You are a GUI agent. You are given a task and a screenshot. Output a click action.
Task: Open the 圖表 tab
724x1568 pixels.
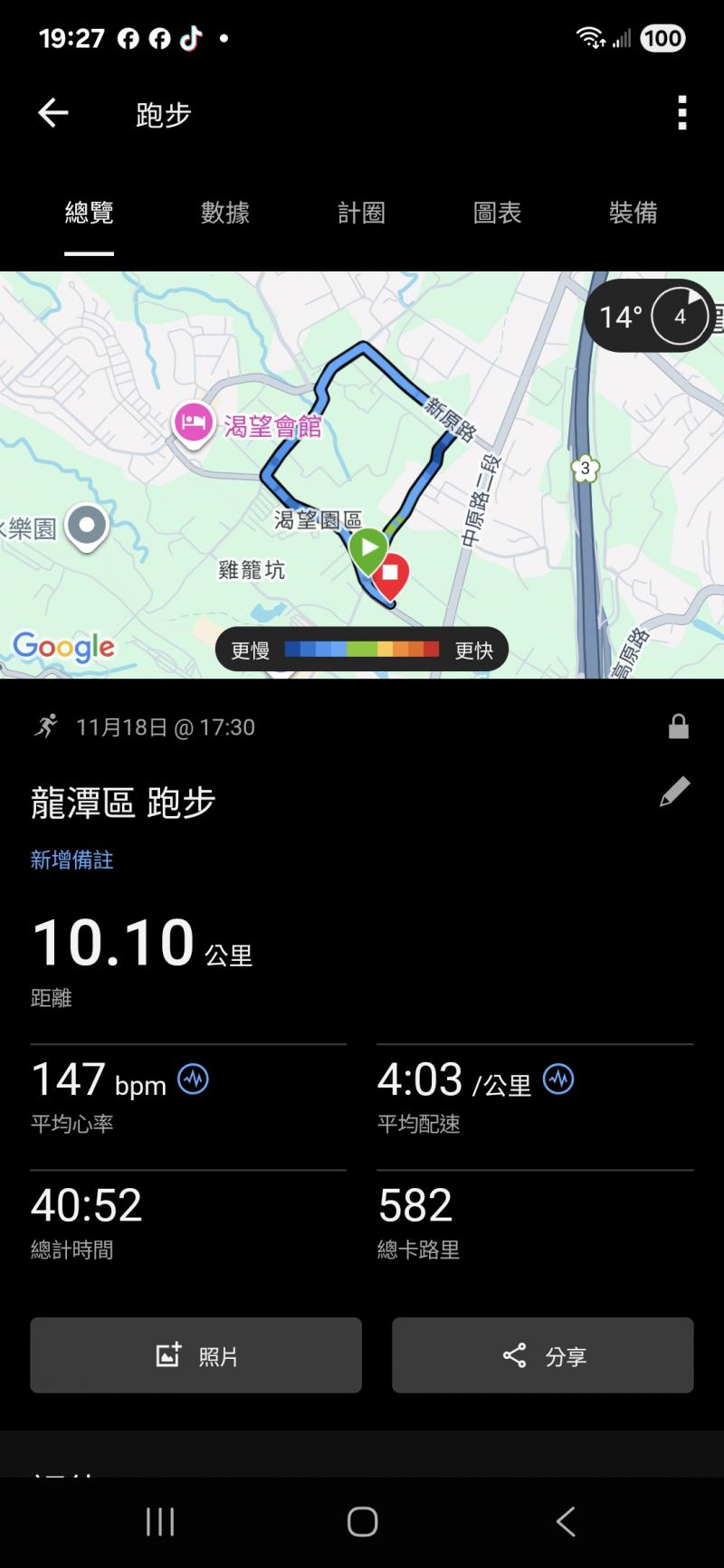pos(497,213)
